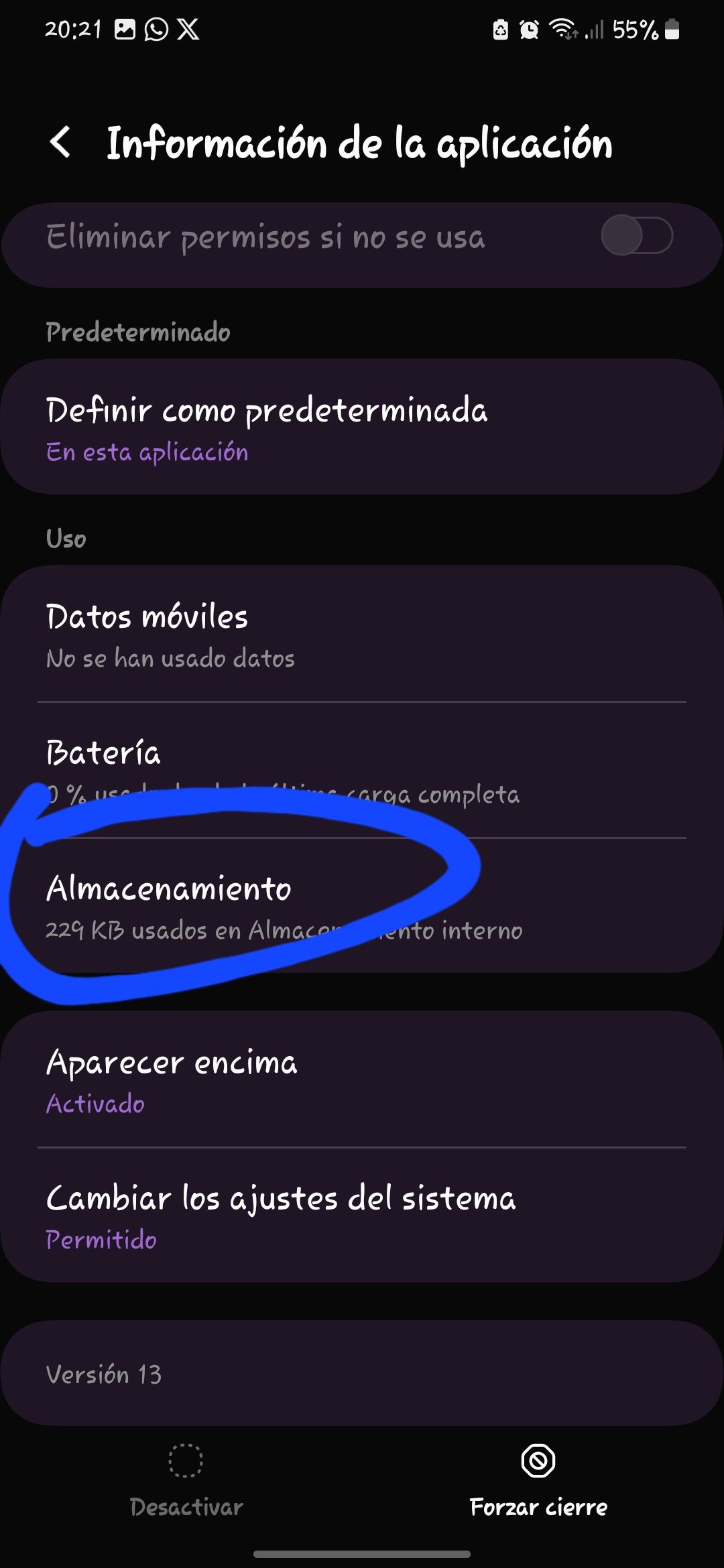
Task: Open Definir como predeterminada
Action: (x=362, y=428)
